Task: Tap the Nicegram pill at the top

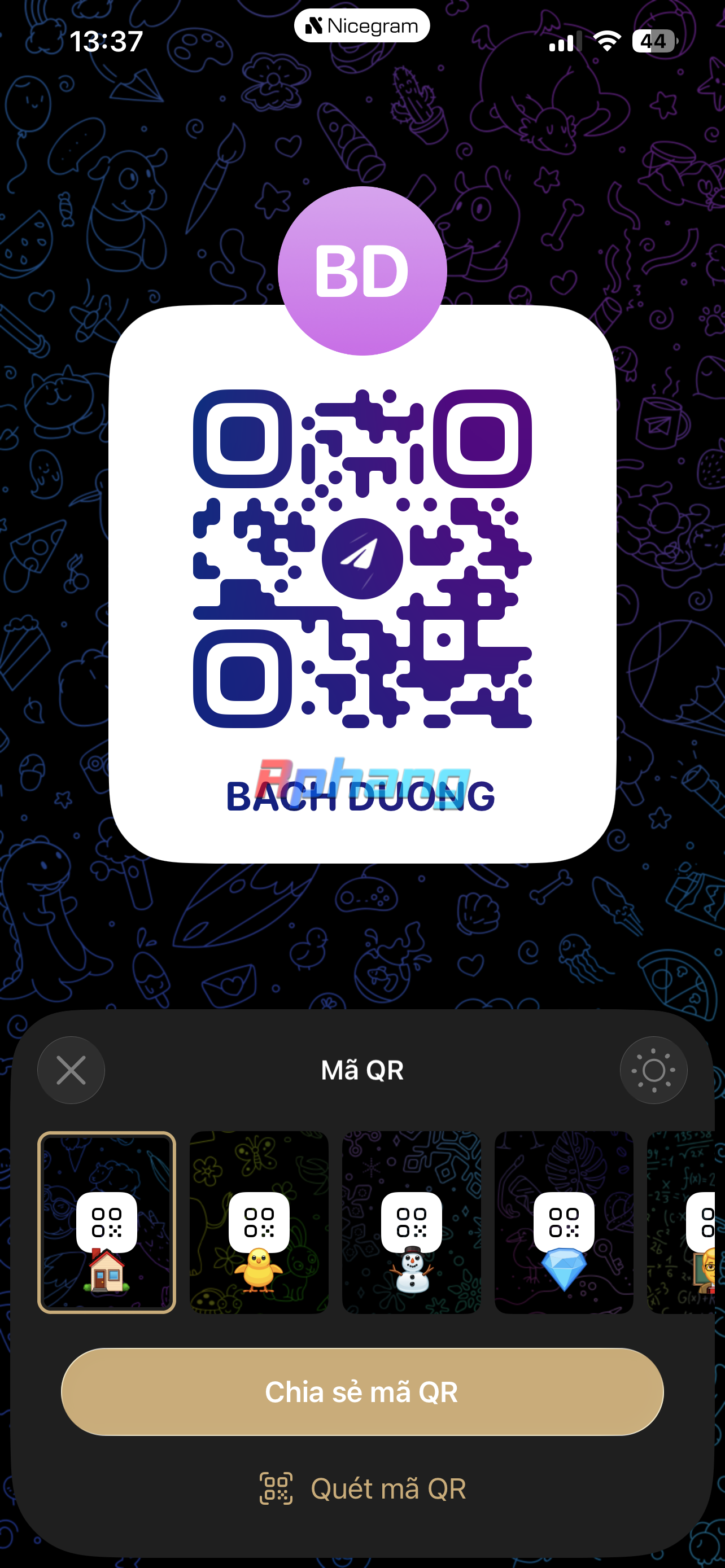Action: (362, 25)
